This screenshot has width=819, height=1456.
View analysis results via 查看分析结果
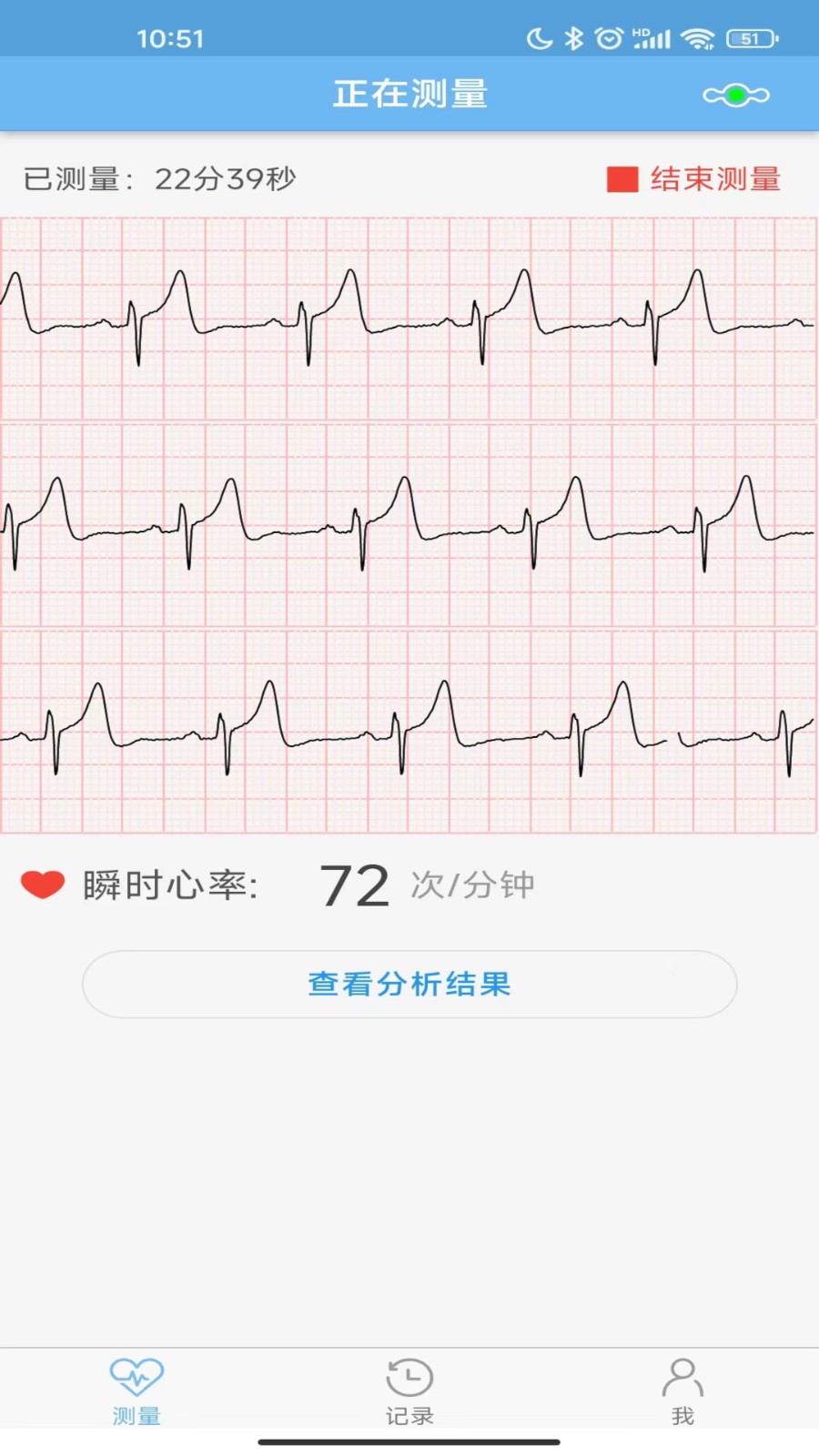pyautogui.click(x=409, y=984)
